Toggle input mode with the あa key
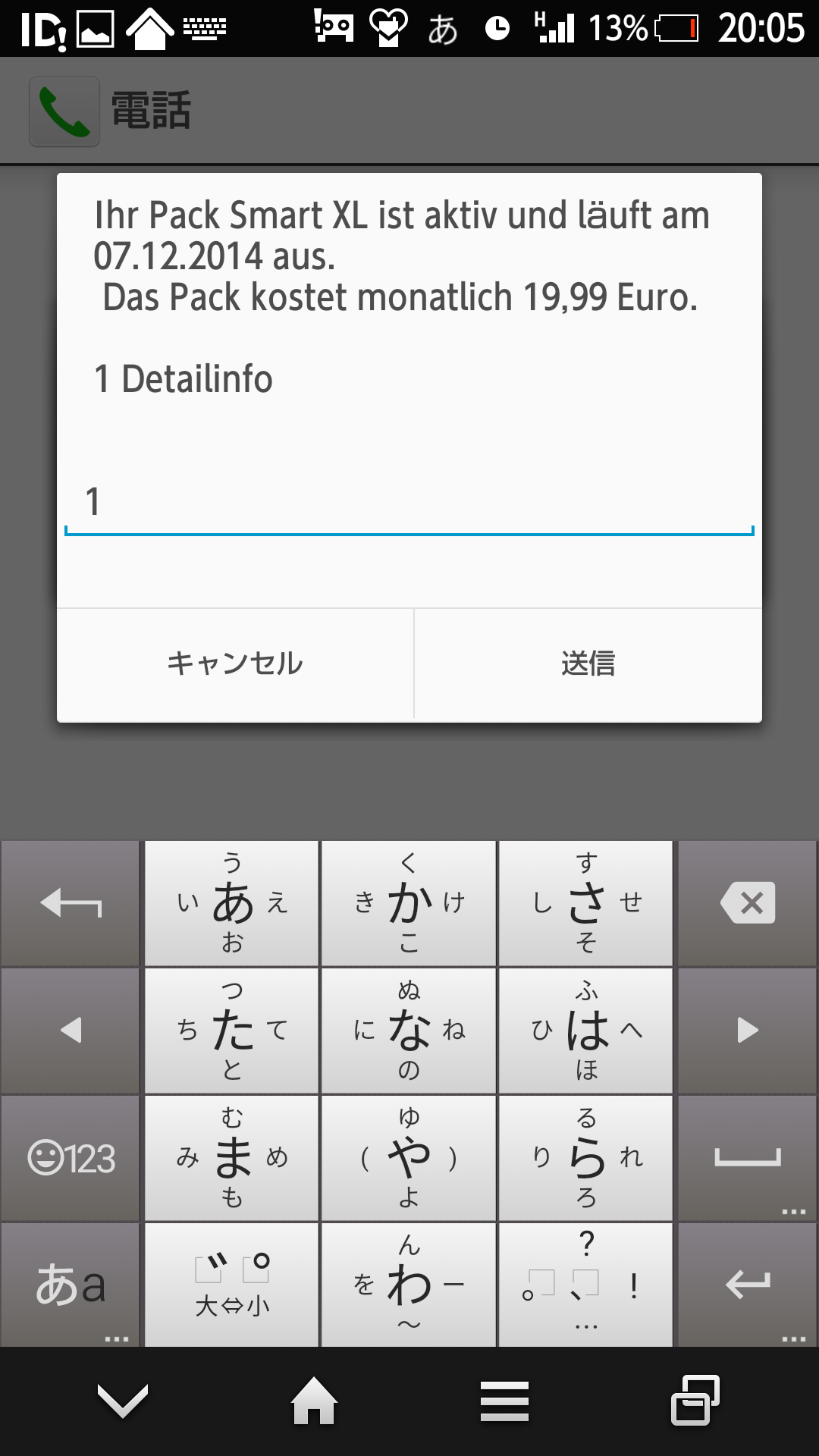 [71, 1285]
